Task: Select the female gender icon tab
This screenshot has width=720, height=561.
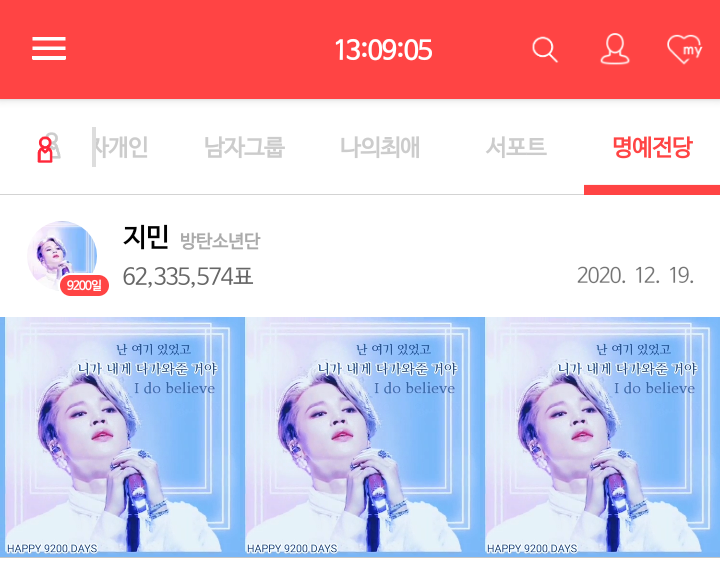Action: click(x=44, y=149)
